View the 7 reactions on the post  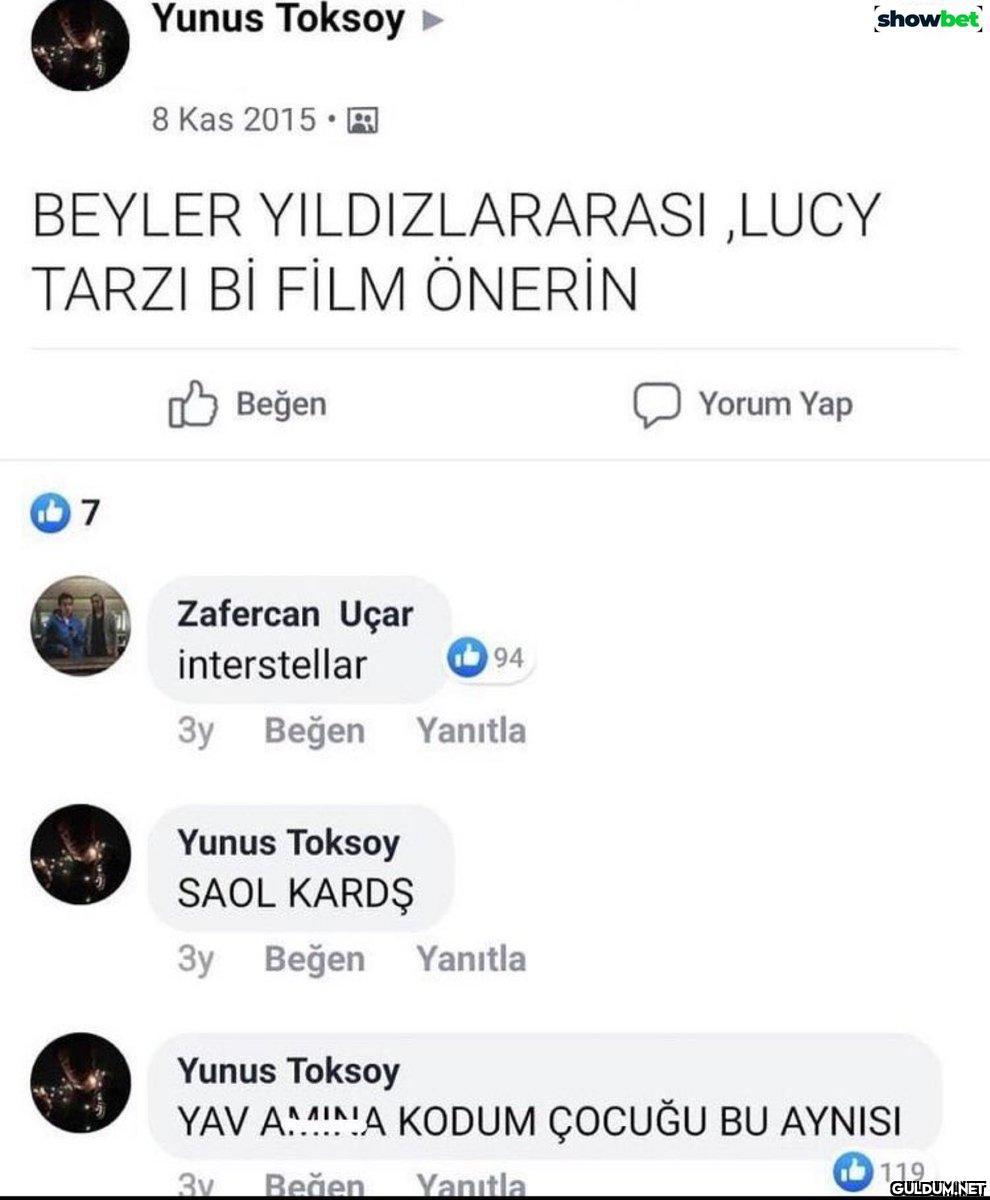point(66,514)
